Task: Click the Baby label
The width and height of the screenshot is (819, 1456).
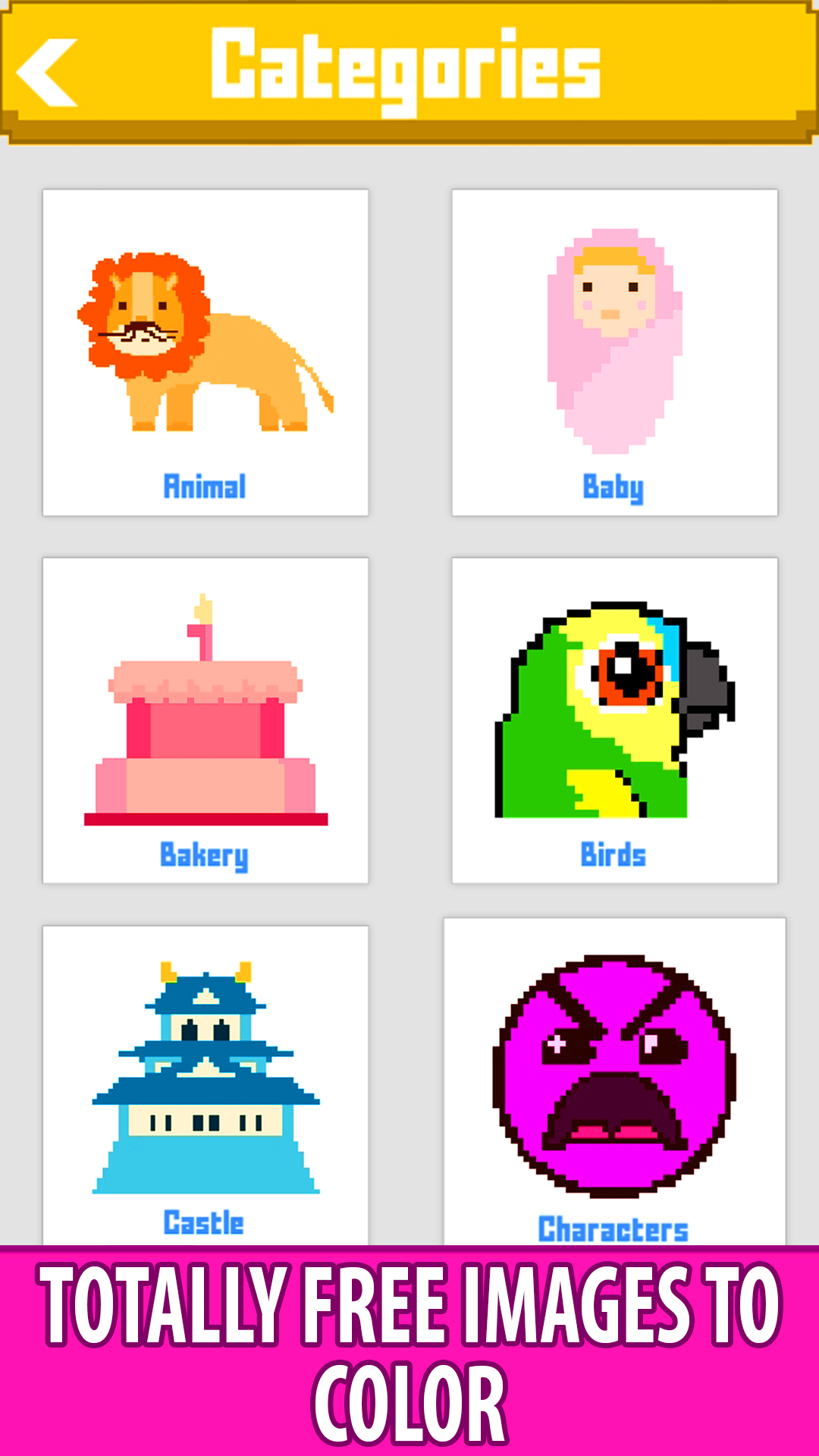Action: 613,486
